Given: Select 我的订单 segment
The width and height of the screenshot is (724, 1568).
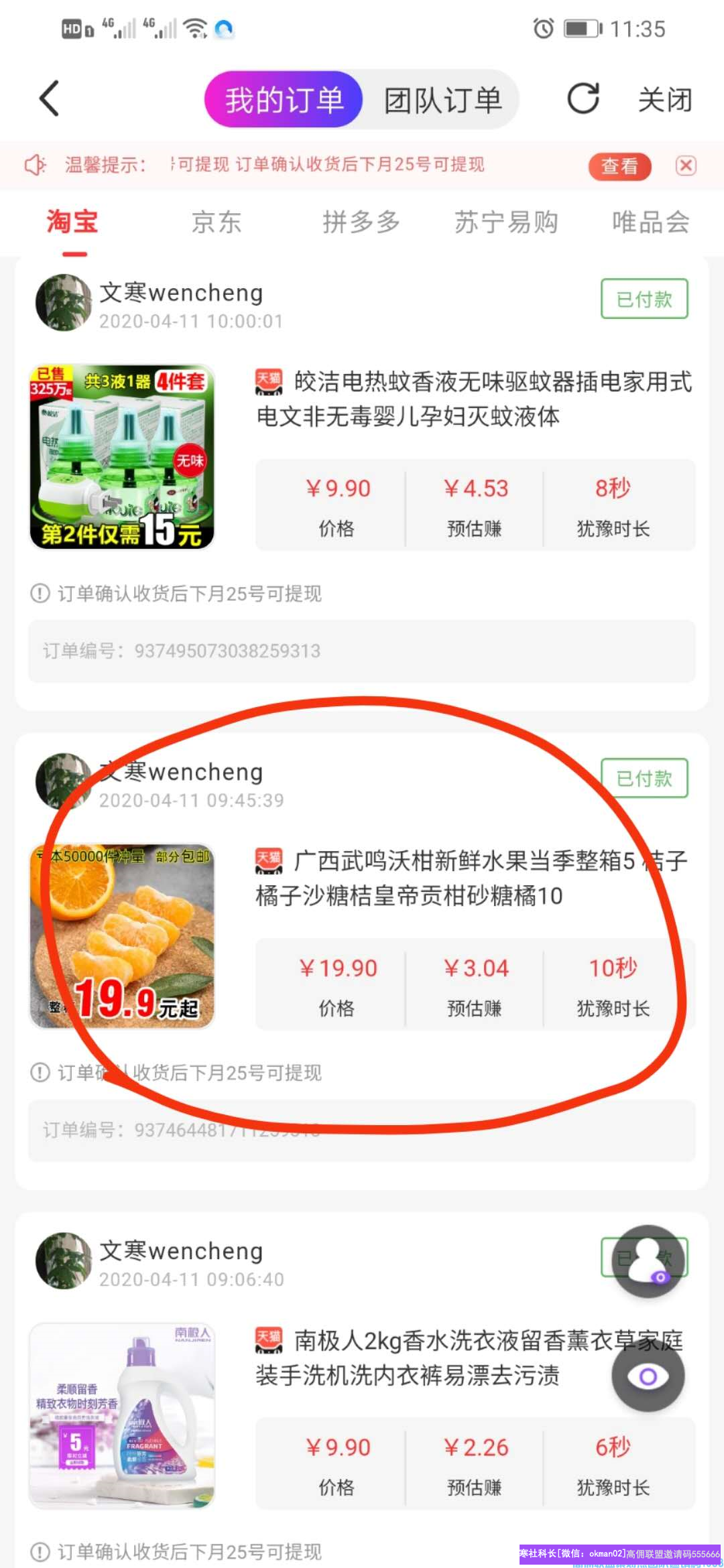Looking at the screenshot, I should point(284,101).
